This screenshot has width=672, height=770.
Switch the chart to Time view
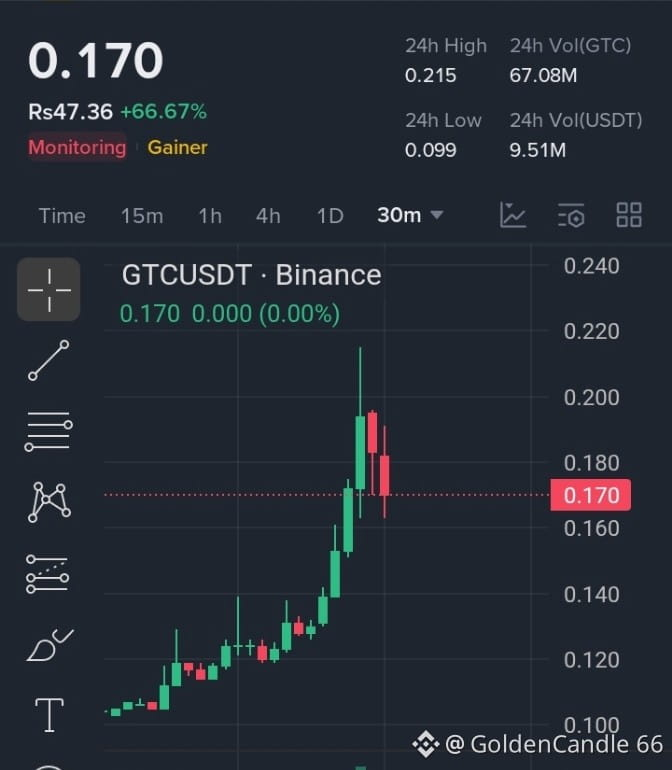[62, 216]
